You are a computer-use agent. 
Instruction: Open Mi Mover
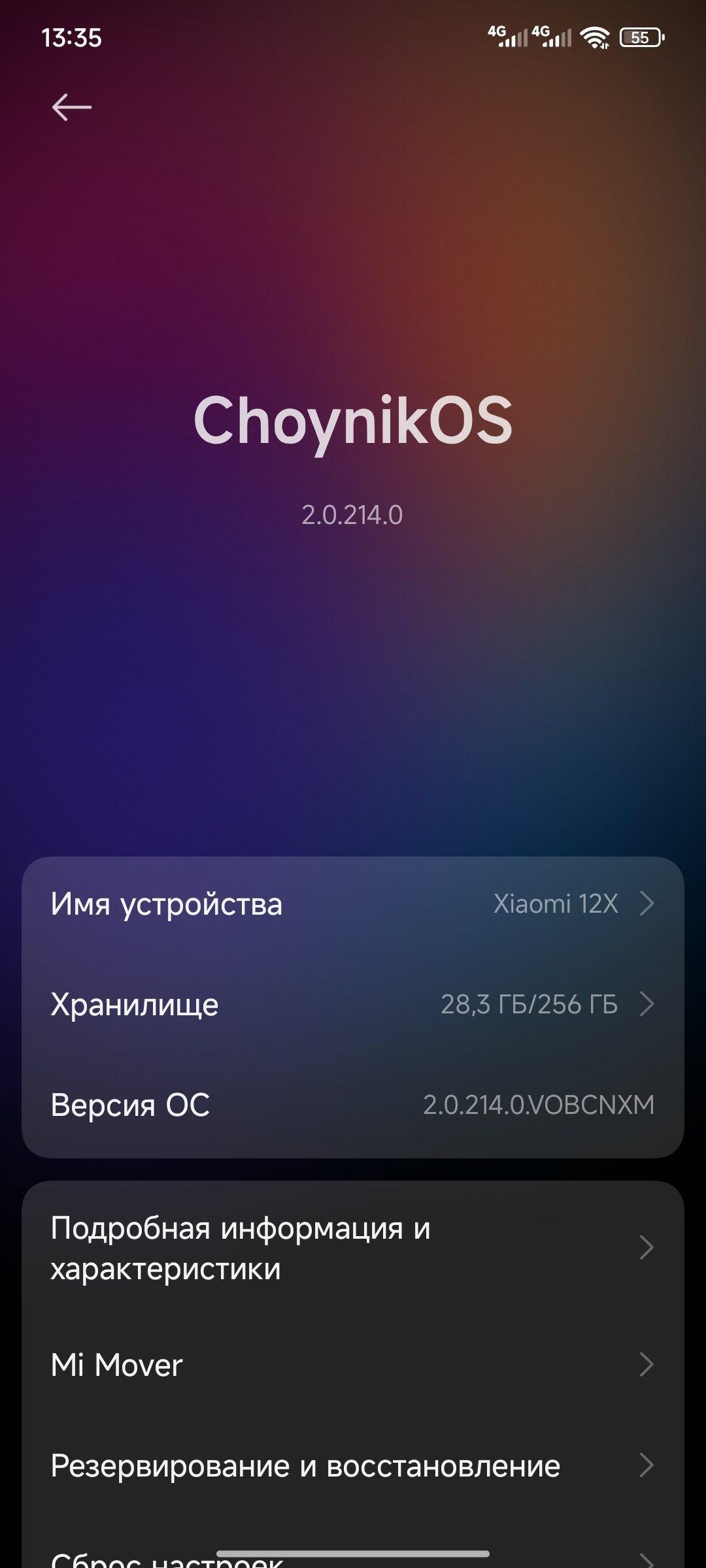353,1365
